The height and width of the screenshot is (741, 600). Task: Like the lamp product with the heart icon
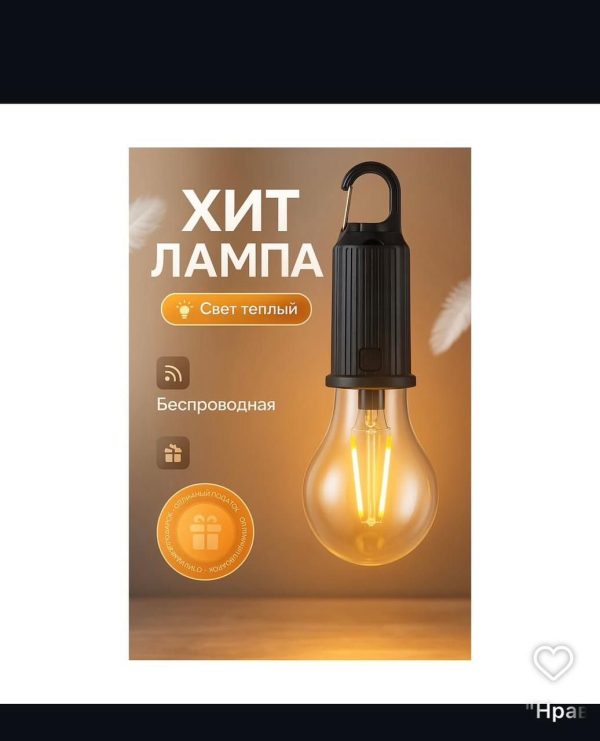[x=553, y=662]
